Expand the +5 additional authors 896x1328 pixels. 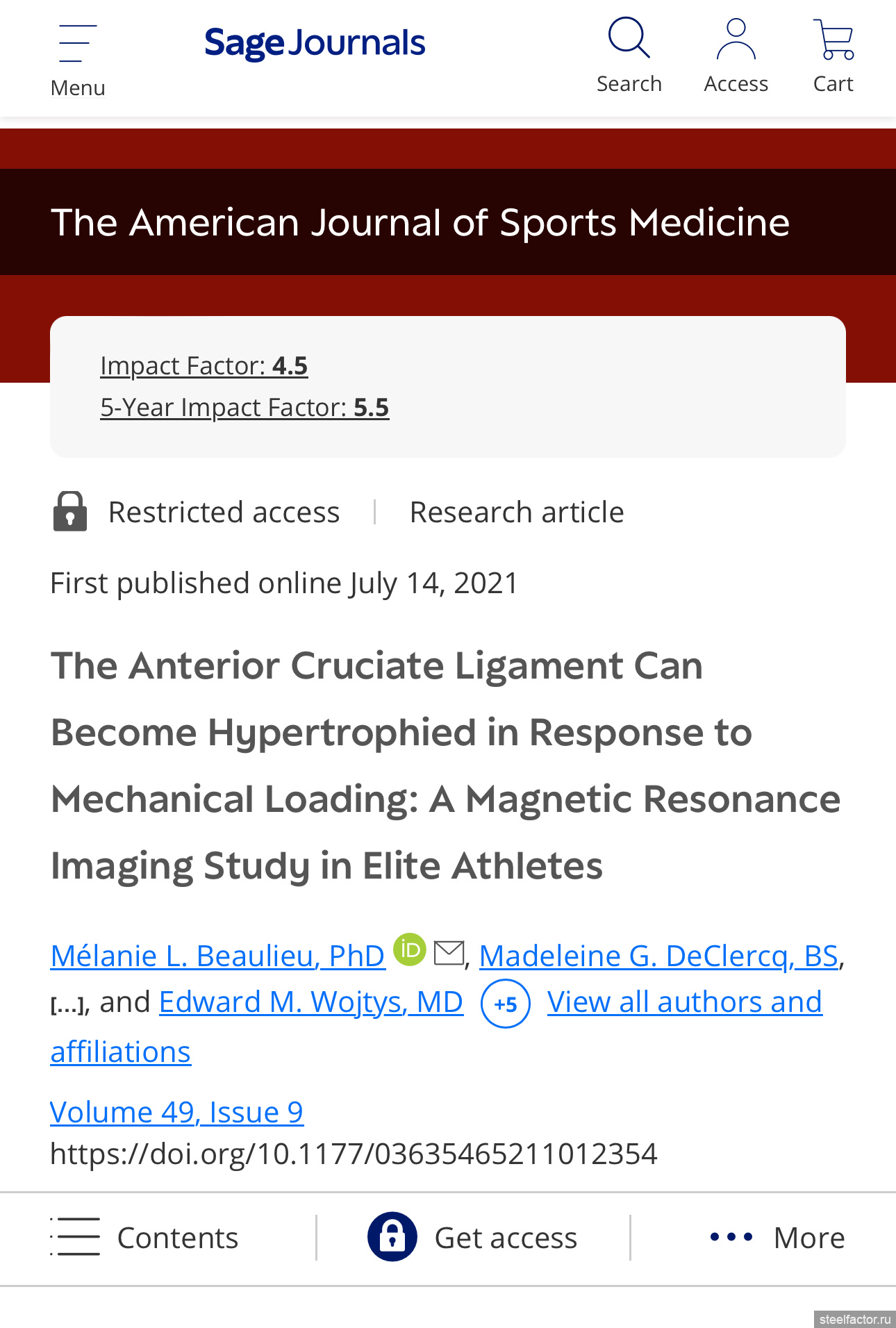click(x=506, y=1004)
